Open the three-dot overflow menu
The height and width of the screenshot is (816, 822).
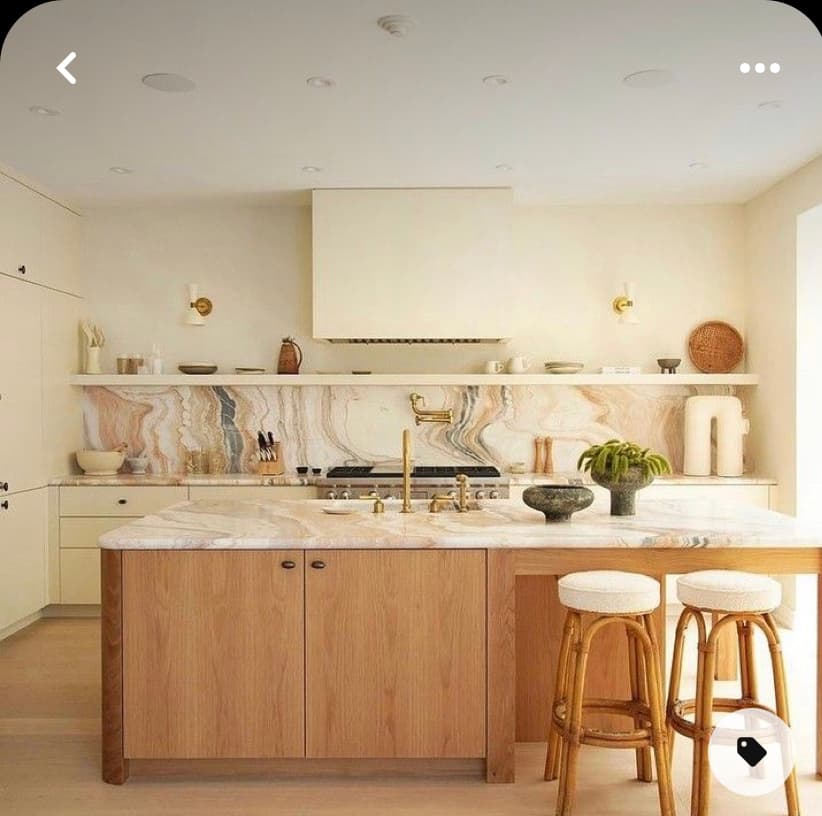759,68
